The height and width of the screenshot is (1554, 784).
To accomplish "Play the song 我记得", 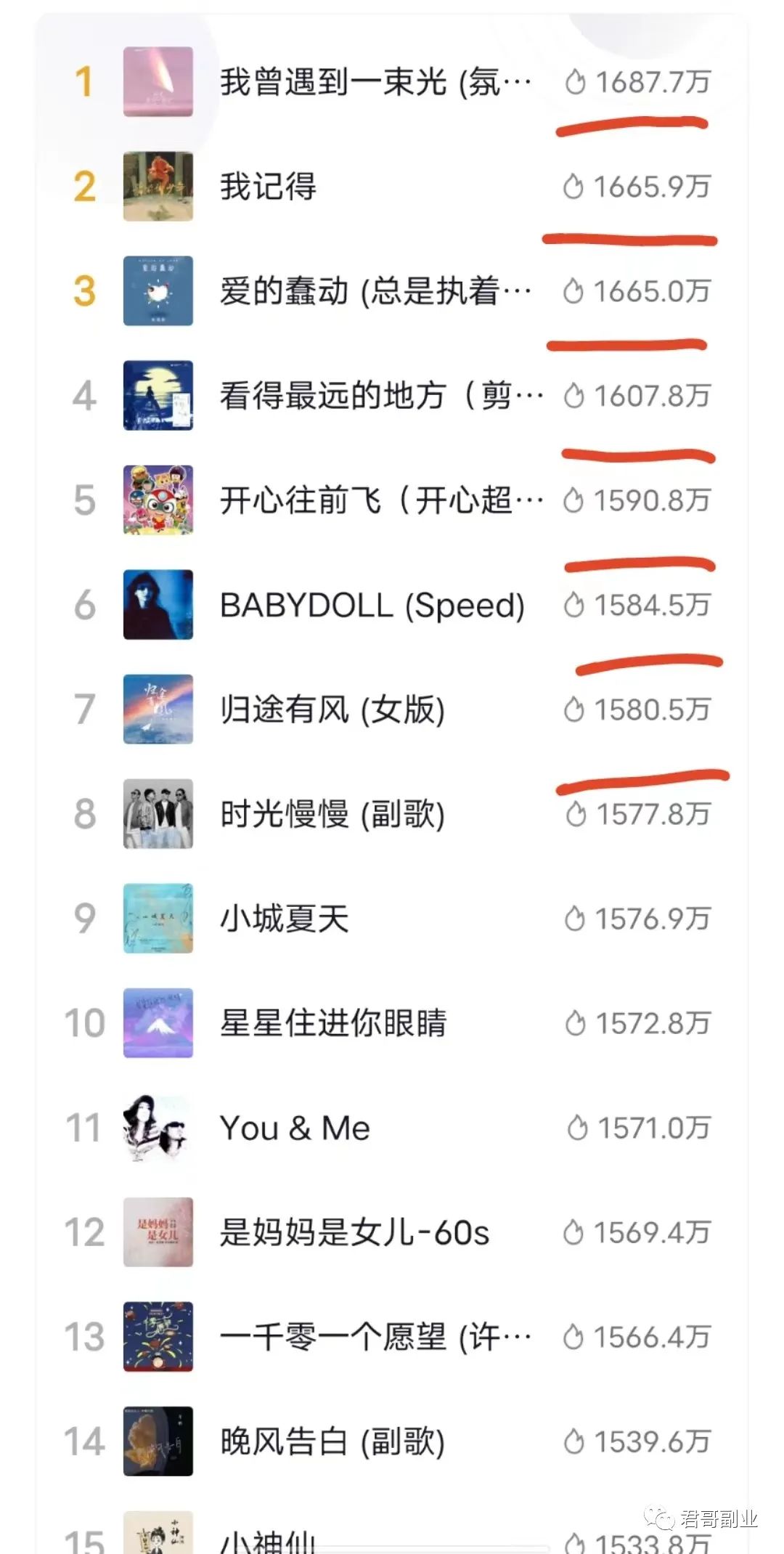I will [x=269, y=187].
